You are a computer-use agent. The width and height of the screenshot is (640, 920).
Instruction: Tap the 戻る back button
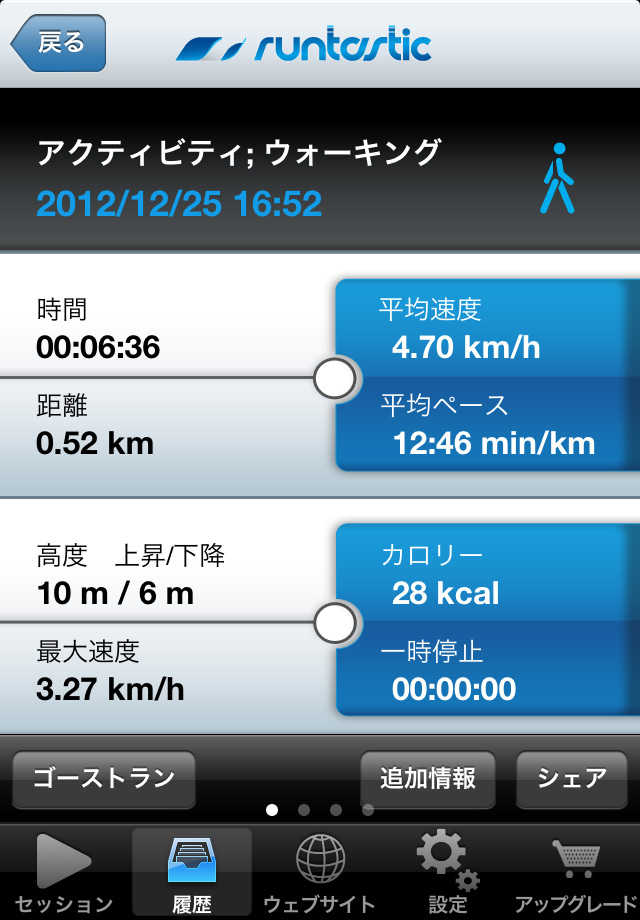click(x=58, y=43)
